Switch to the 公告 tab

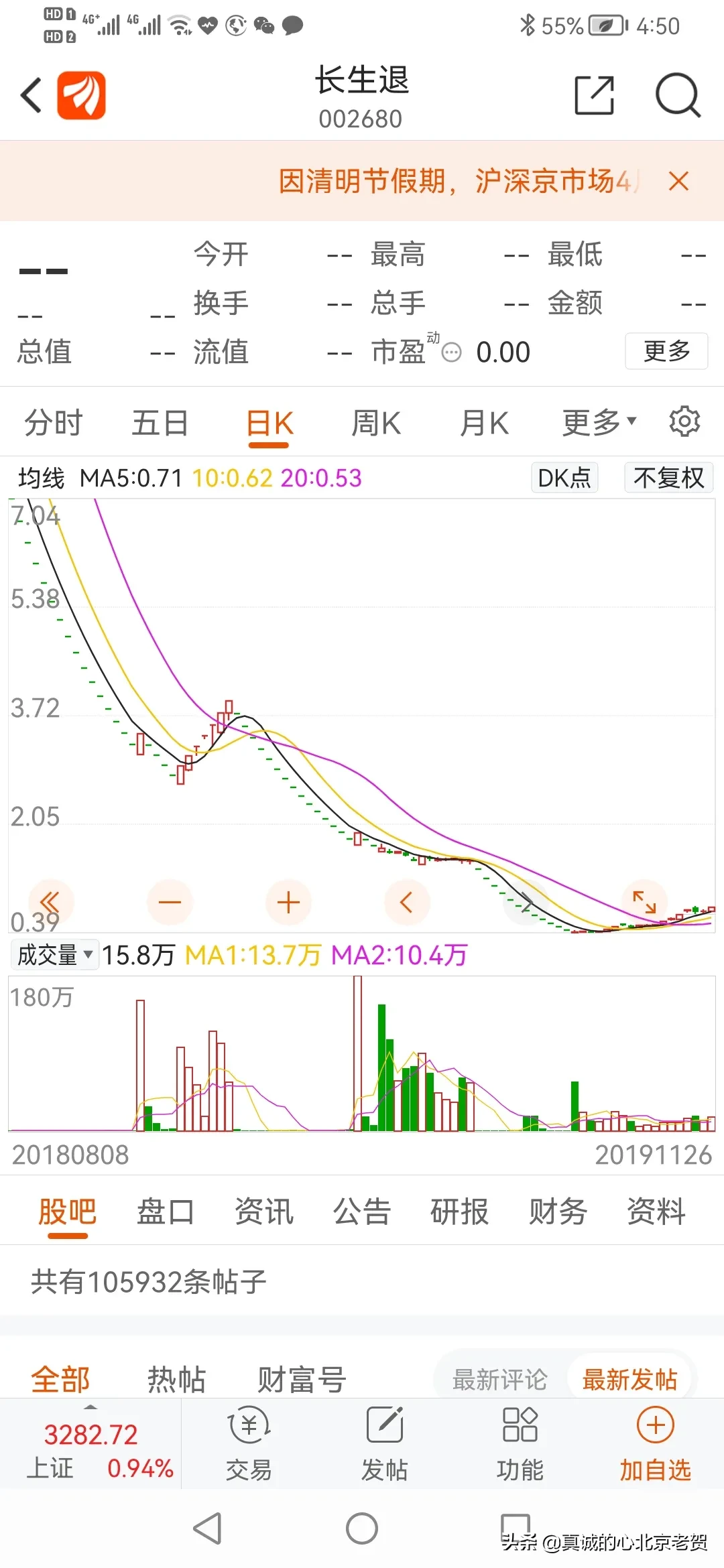[x=362, y=1212]
